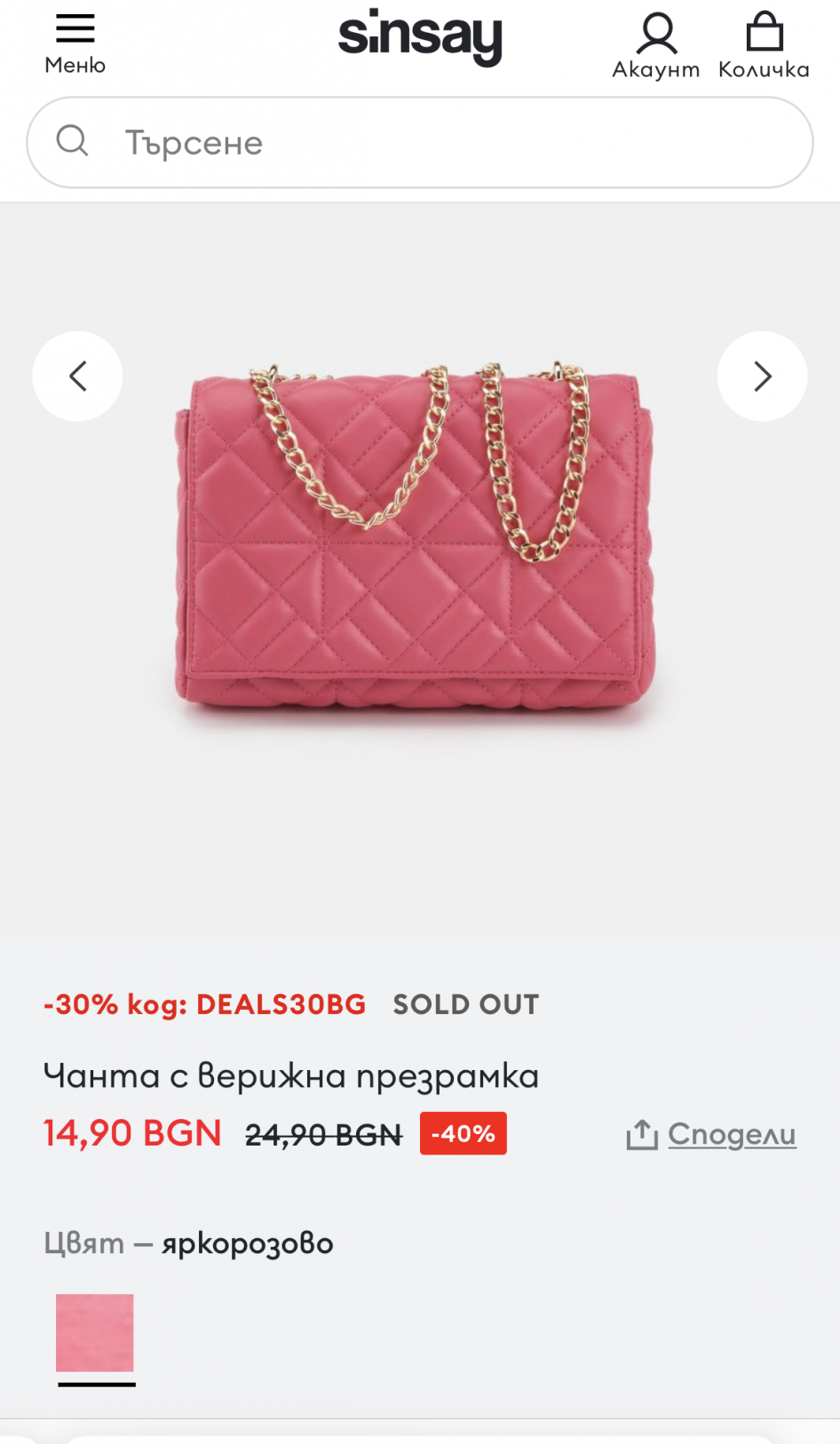This screenshot has height=1444, width=840.
Task: Open the pink handbag product image
Action: point(416,537)
